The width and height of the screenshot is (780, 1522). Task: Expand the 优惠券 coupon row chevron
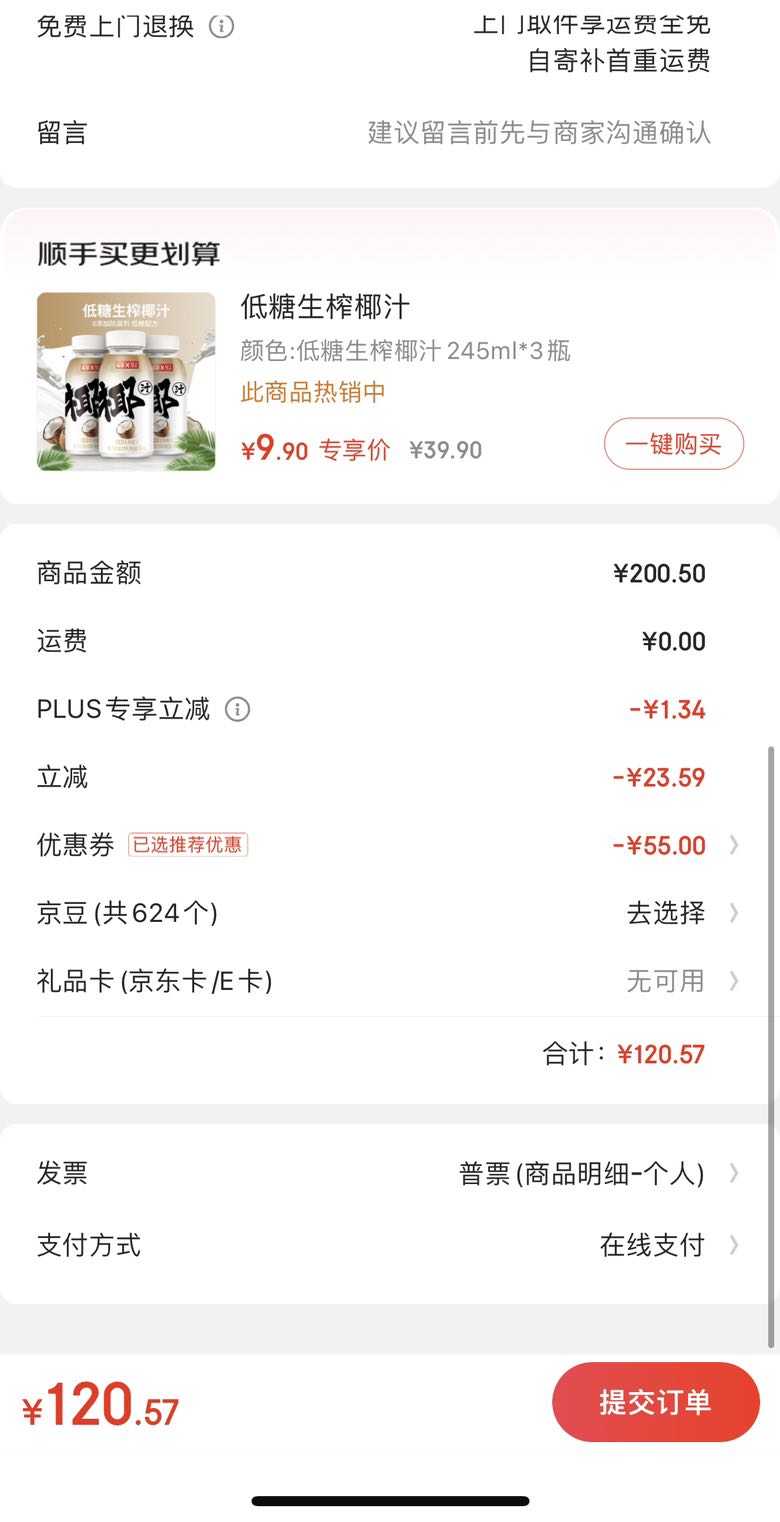(x=734, y=845)
